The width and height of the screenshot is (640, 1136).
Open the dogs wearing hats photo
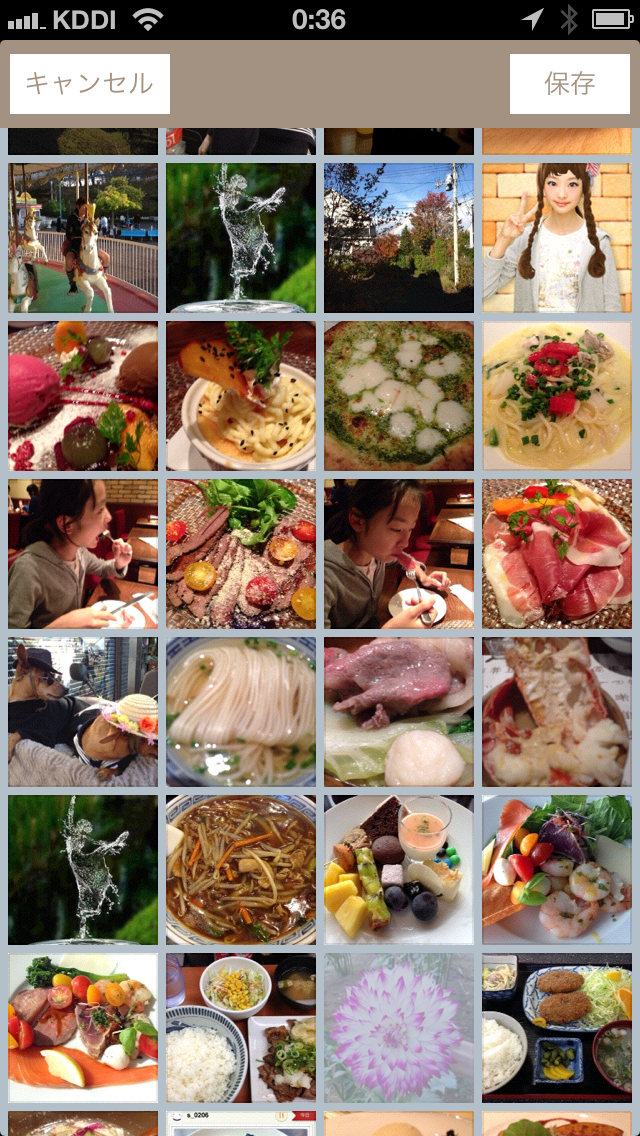pyautogui.click(x=83, y=711)
